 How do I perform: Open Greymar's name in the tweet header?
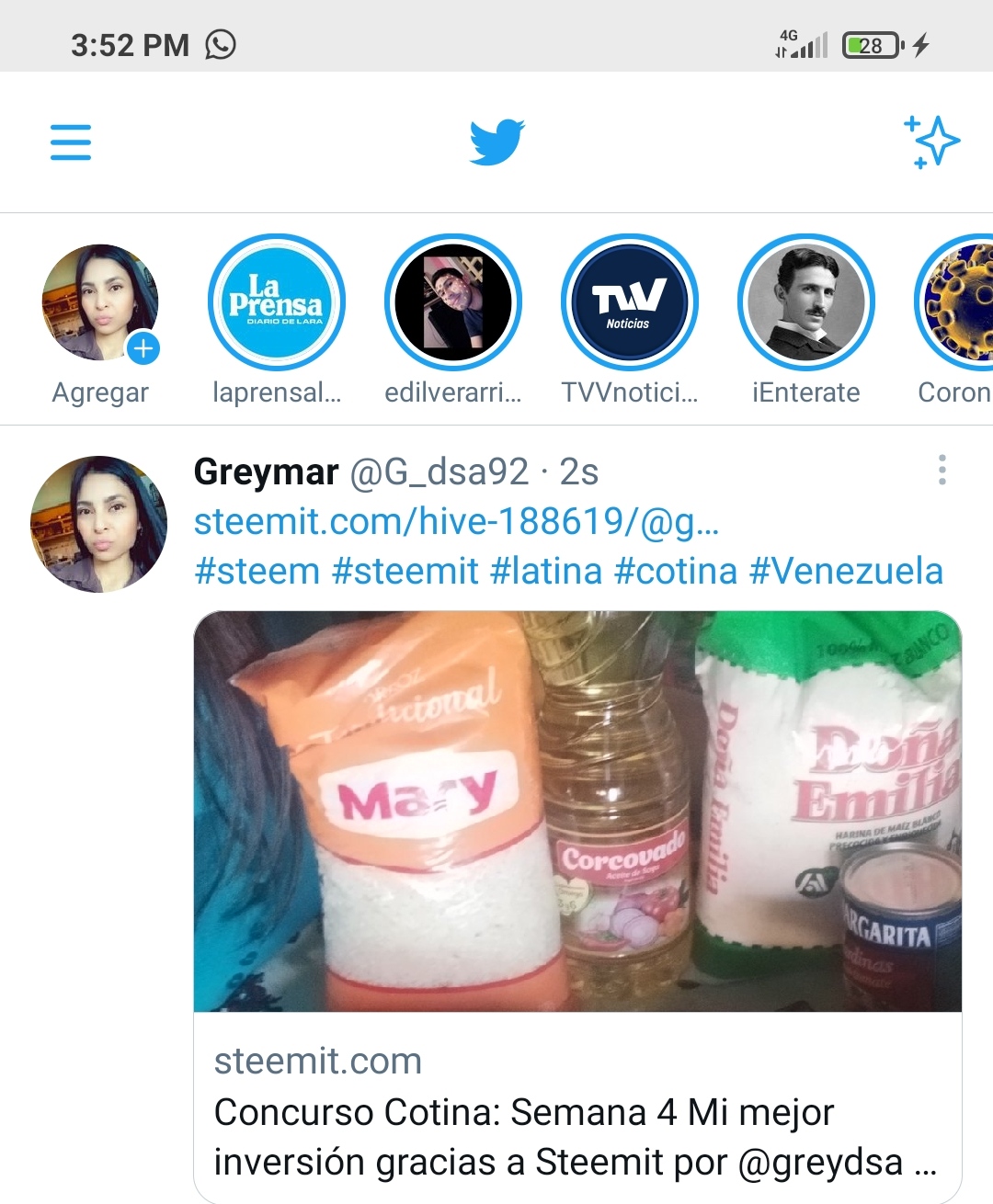(x=267, y=472)
